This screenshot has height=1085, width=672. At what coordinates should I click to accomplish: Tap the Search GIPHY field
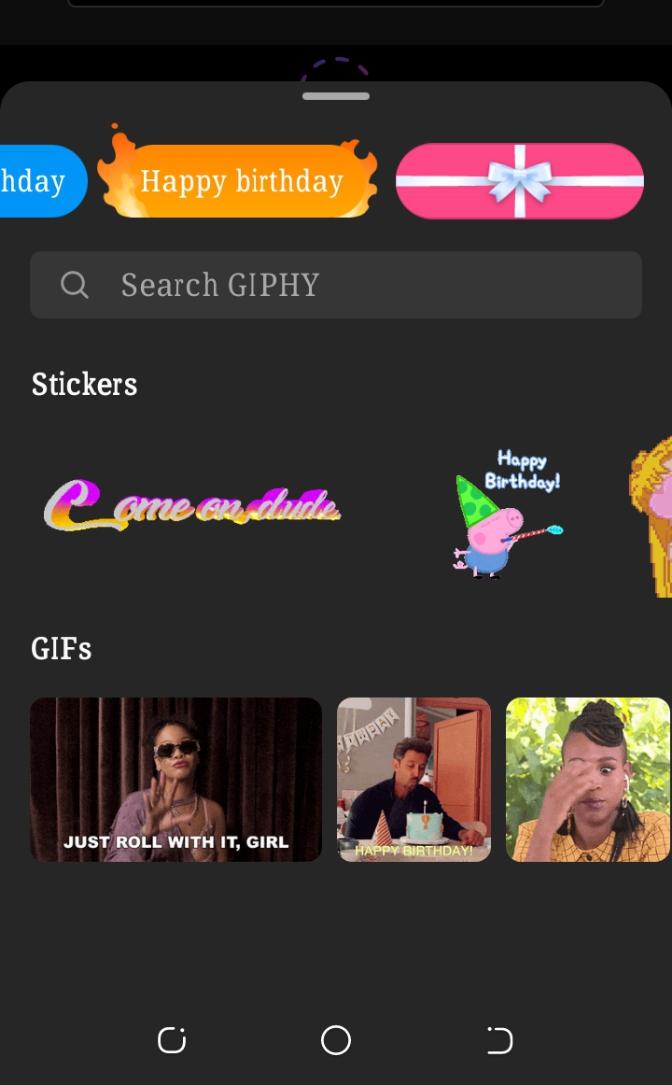pos(336,284)
